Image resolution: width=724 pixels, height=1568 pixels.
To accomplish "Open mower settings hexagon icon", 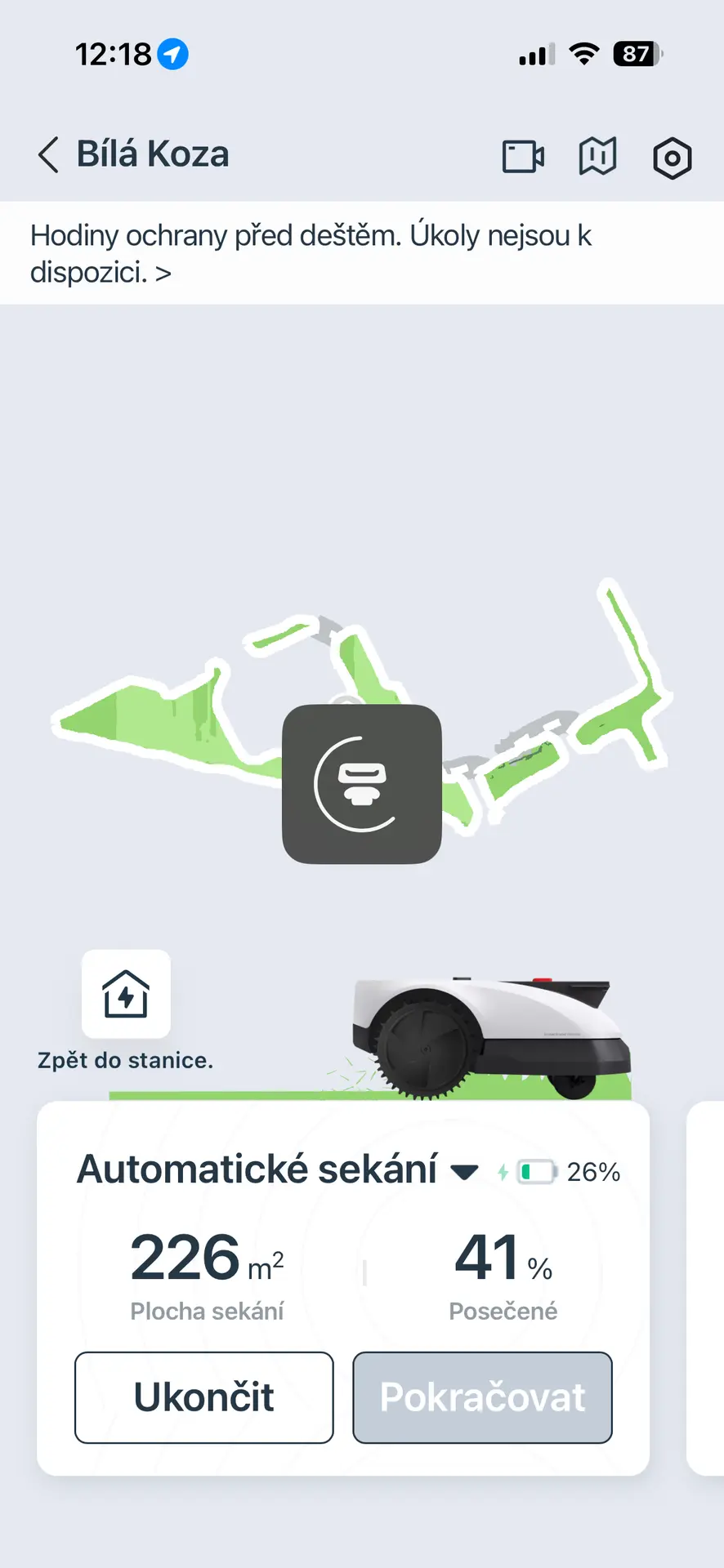I will click(x=672, y=158).
